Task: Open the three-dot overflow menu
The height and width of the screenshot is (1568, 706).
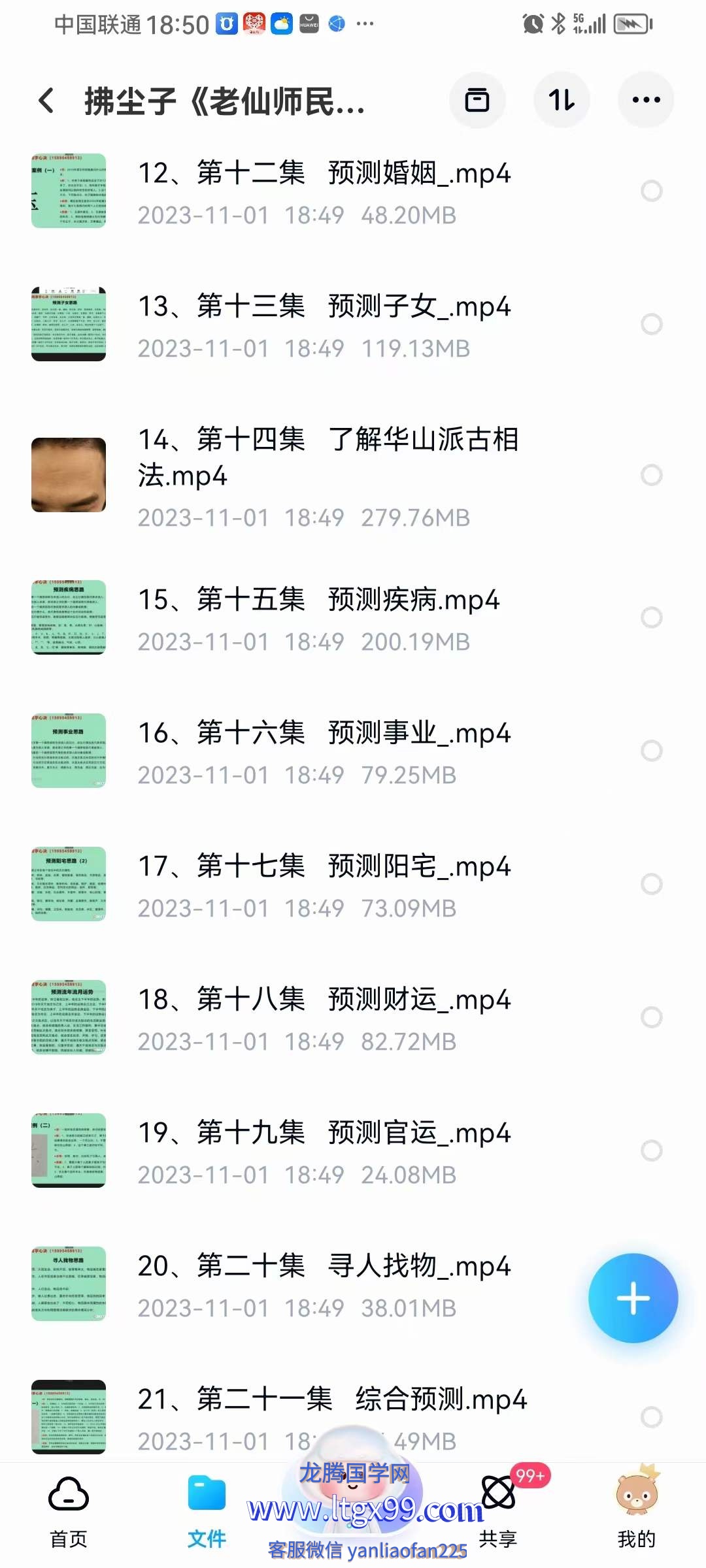Action: [x=646, y=101]
